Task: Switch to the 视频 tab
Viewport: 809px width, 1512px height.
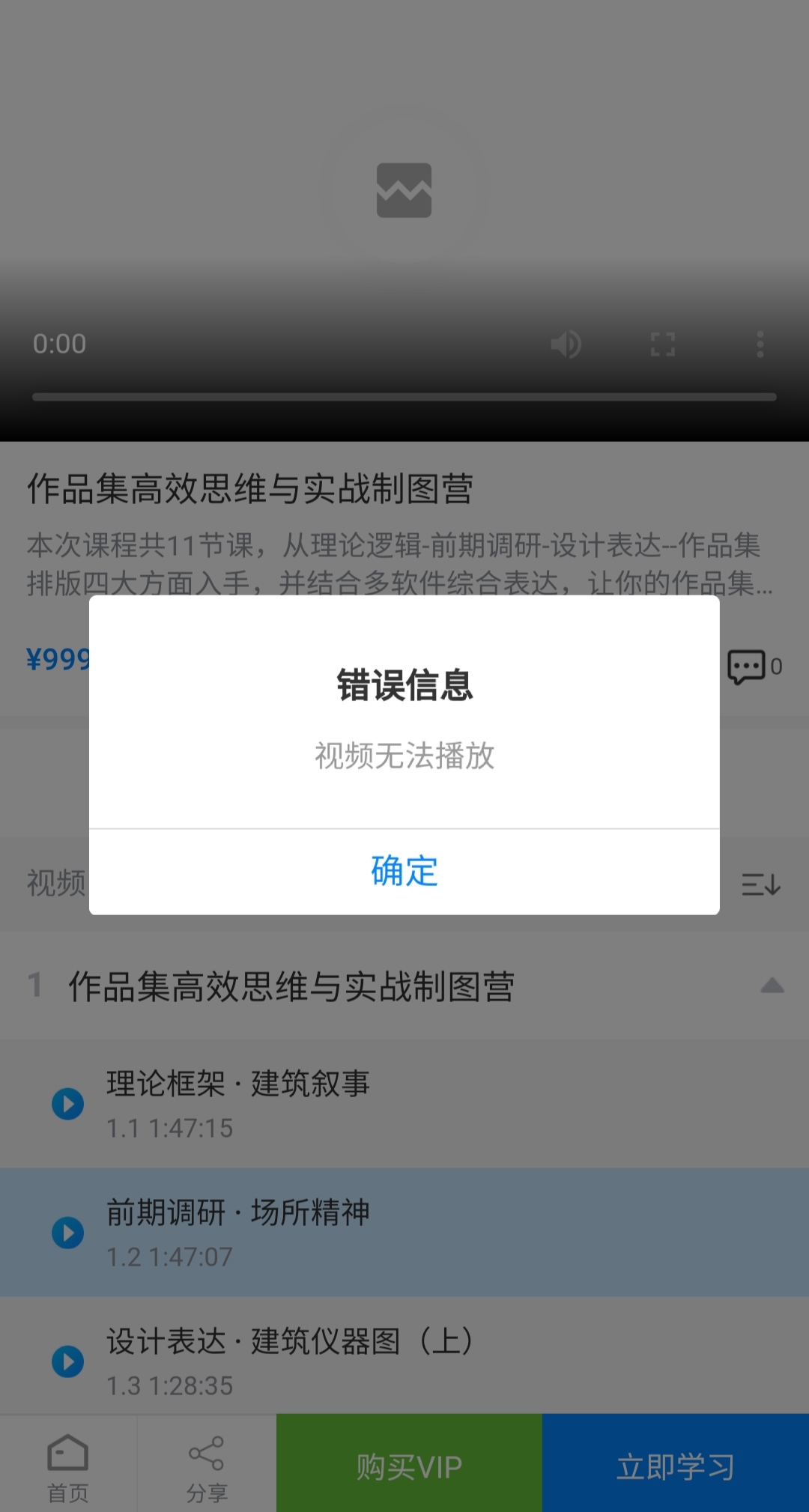Action: [56, 884]
